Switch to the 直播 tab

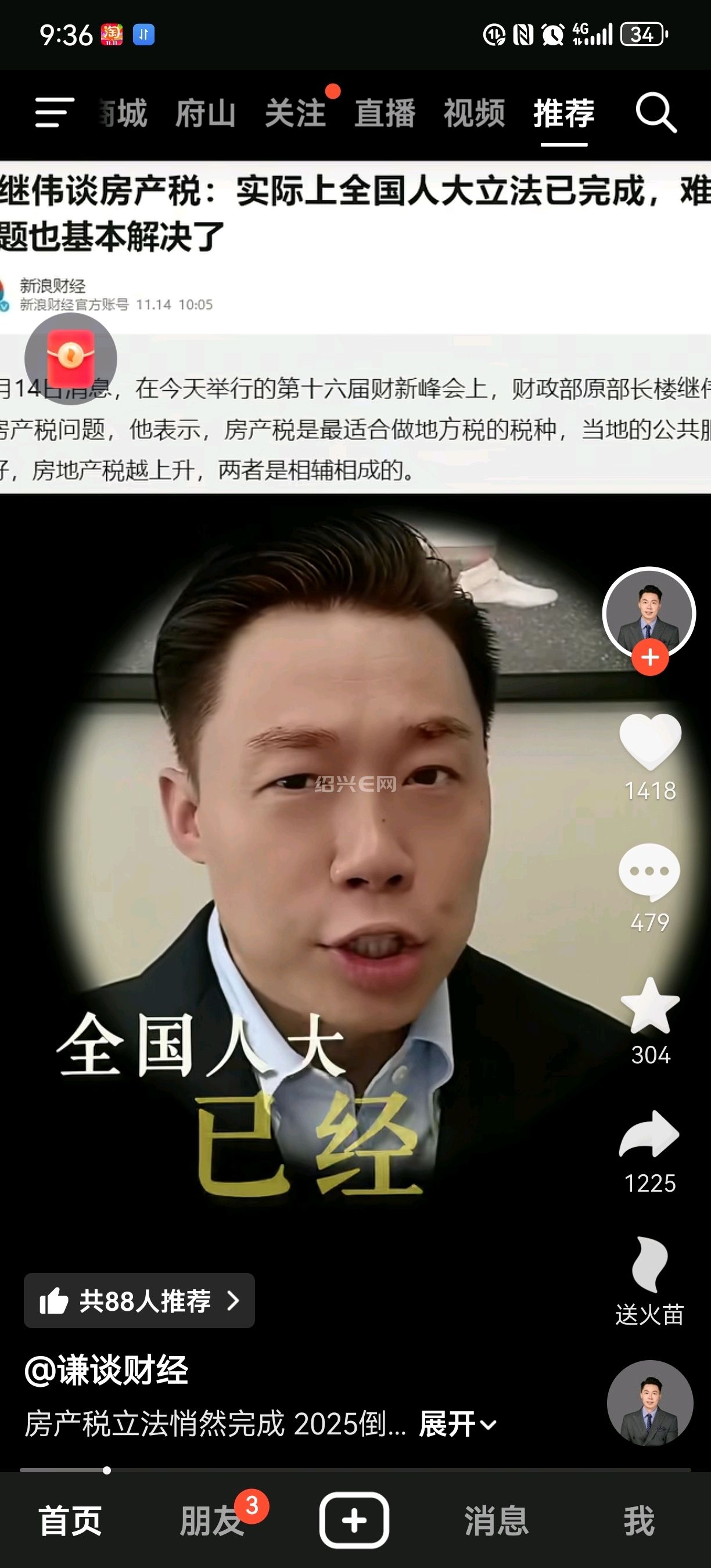tap(385, 114)
